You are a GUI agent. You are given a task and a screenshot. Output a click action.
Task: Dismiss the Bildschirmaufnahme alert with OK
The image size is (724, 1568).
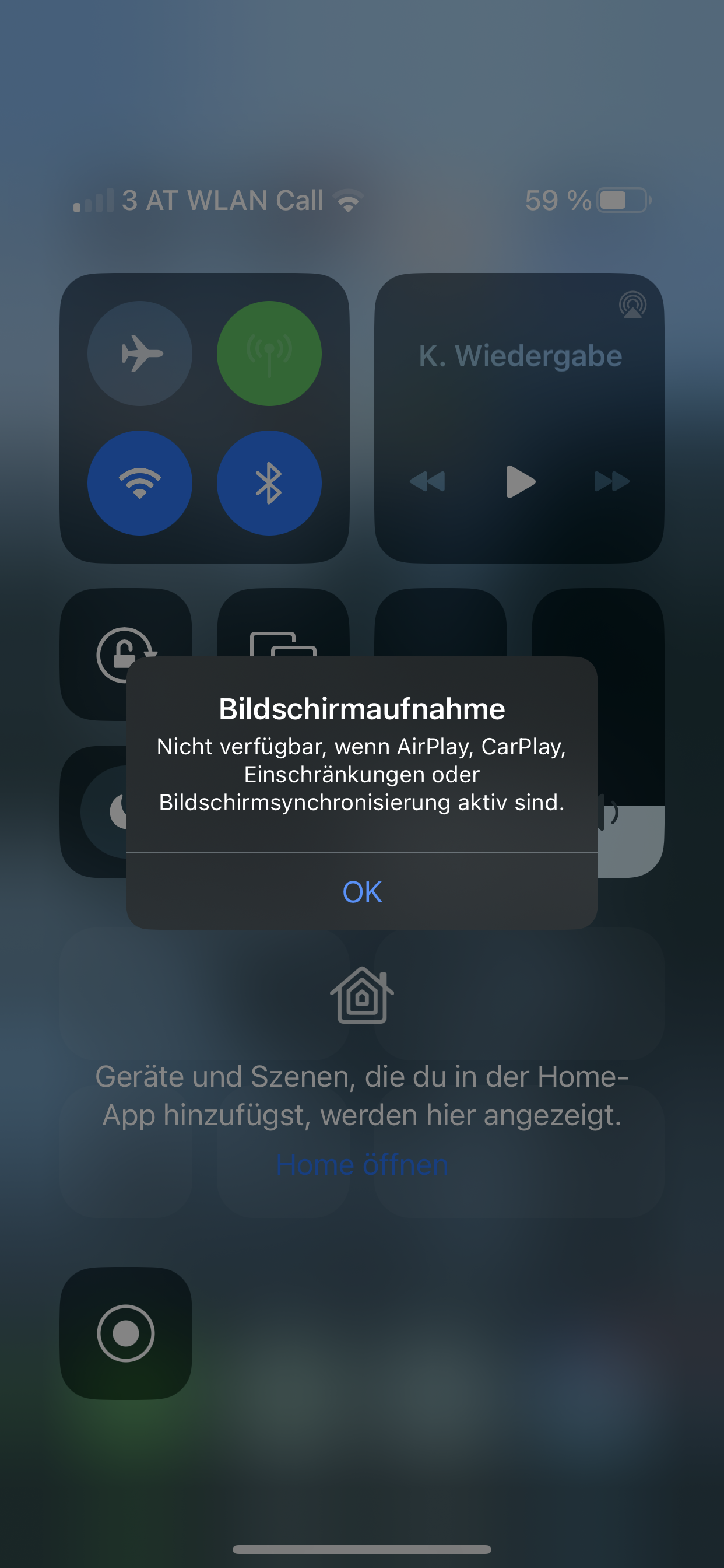point(362,891)
